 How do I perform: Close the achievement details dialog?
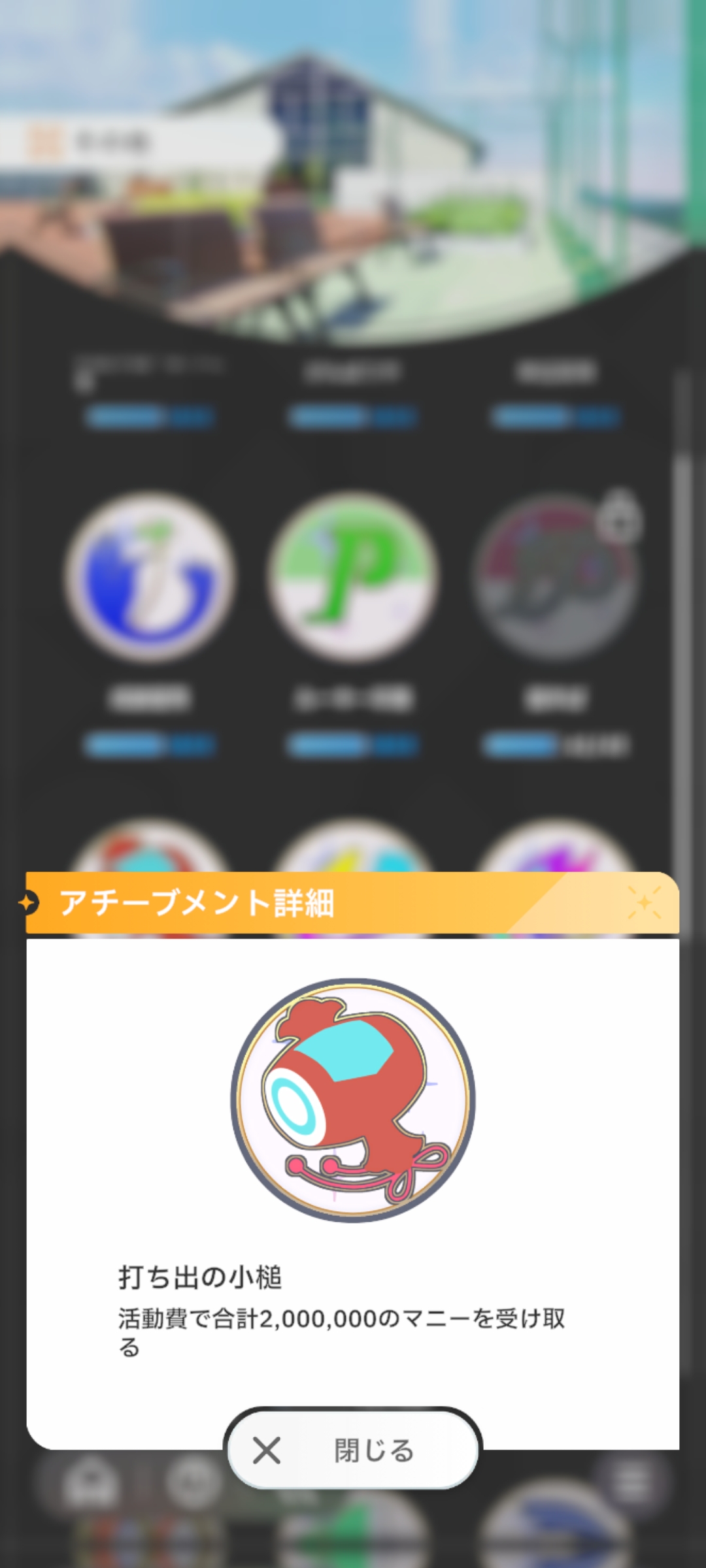pyautogui.click(x=353, y=1450)
